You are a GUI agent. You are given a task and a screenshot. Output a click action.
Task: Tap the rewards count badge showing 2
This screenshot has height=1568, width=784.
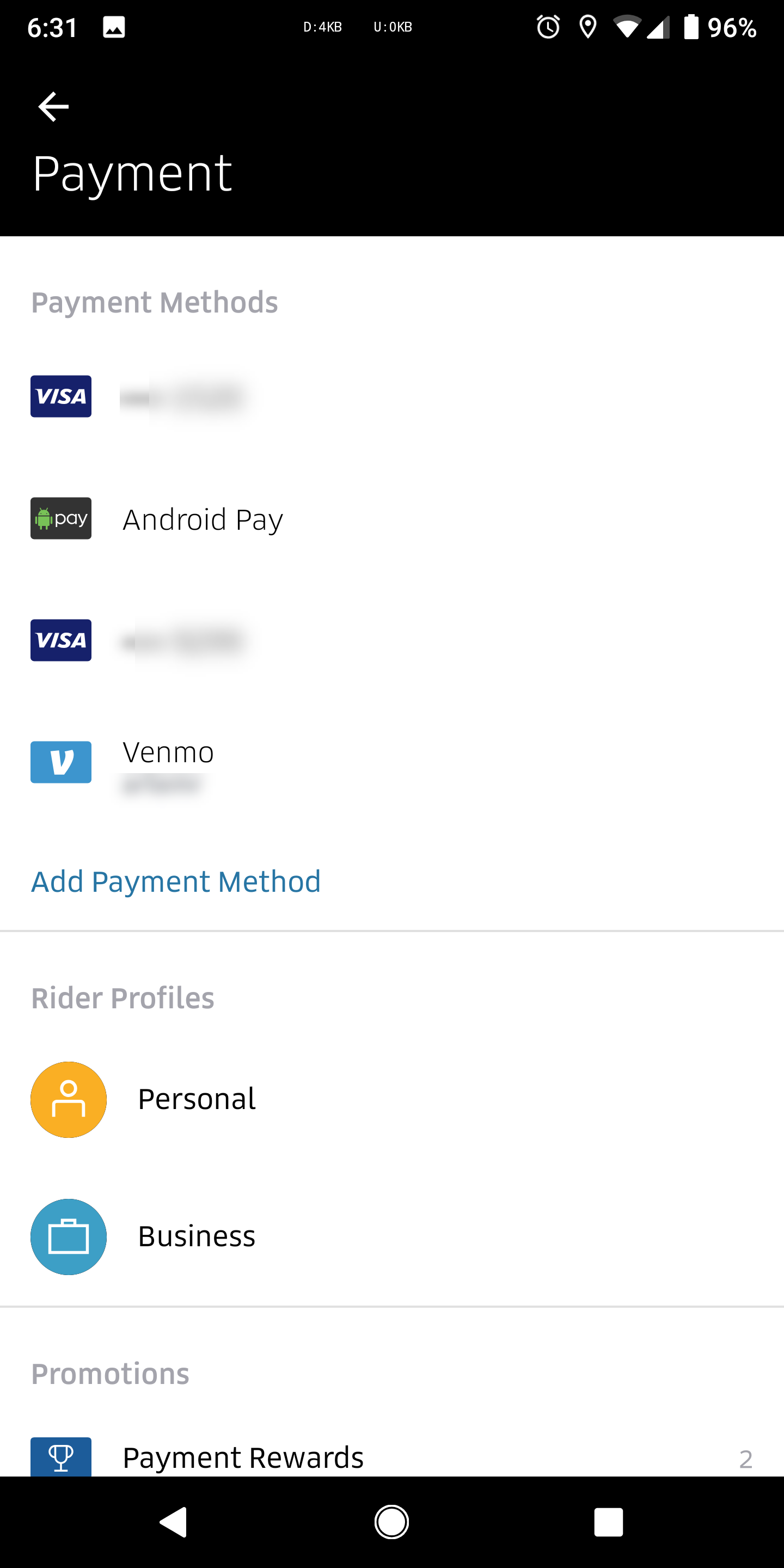(x=748, y=1457)
